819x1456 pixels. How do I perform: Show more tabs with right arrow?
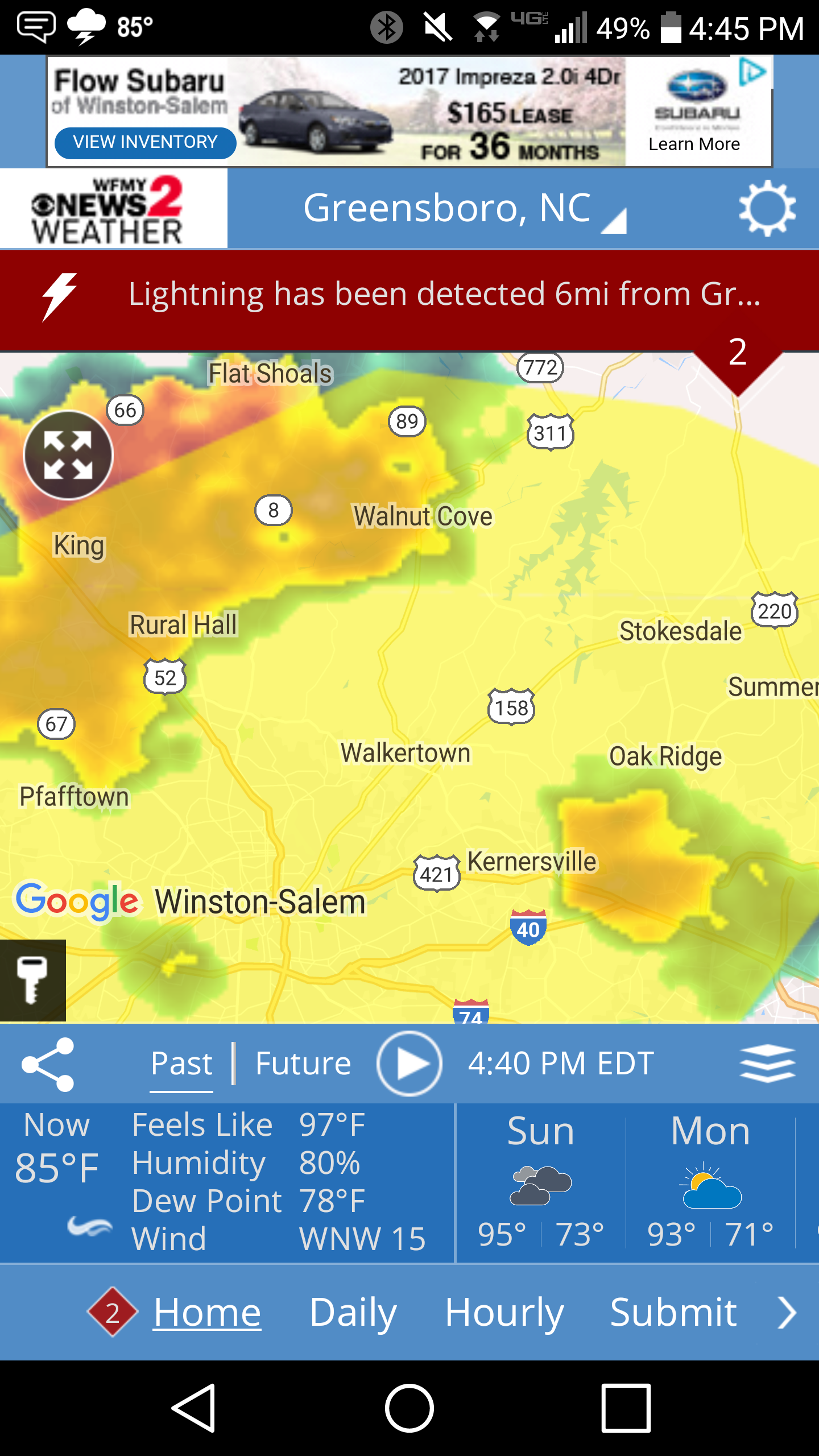click(x=787, y=1313)
